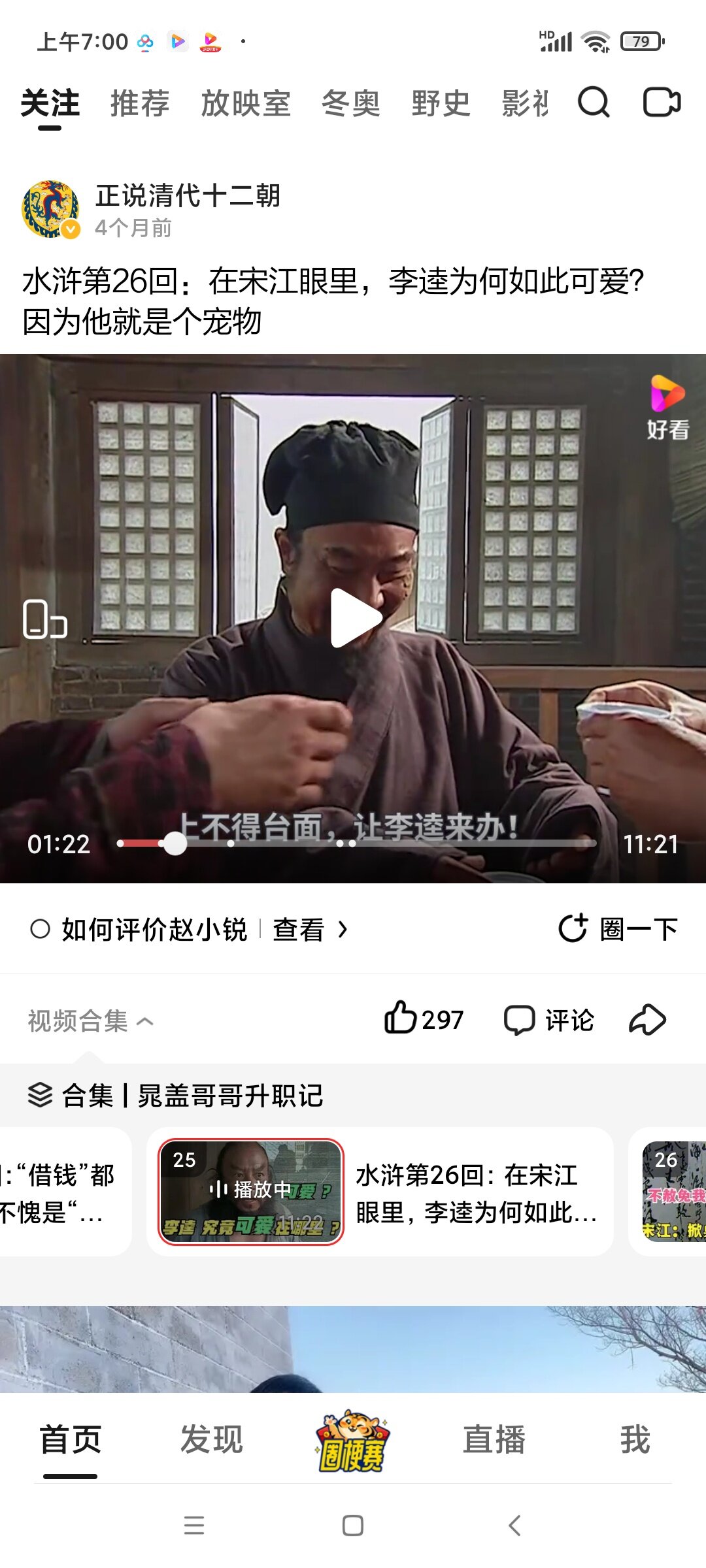Open the 野史 tab
Image resolution: width=706 pixels, height=1568 pixels.
[441, 104]
